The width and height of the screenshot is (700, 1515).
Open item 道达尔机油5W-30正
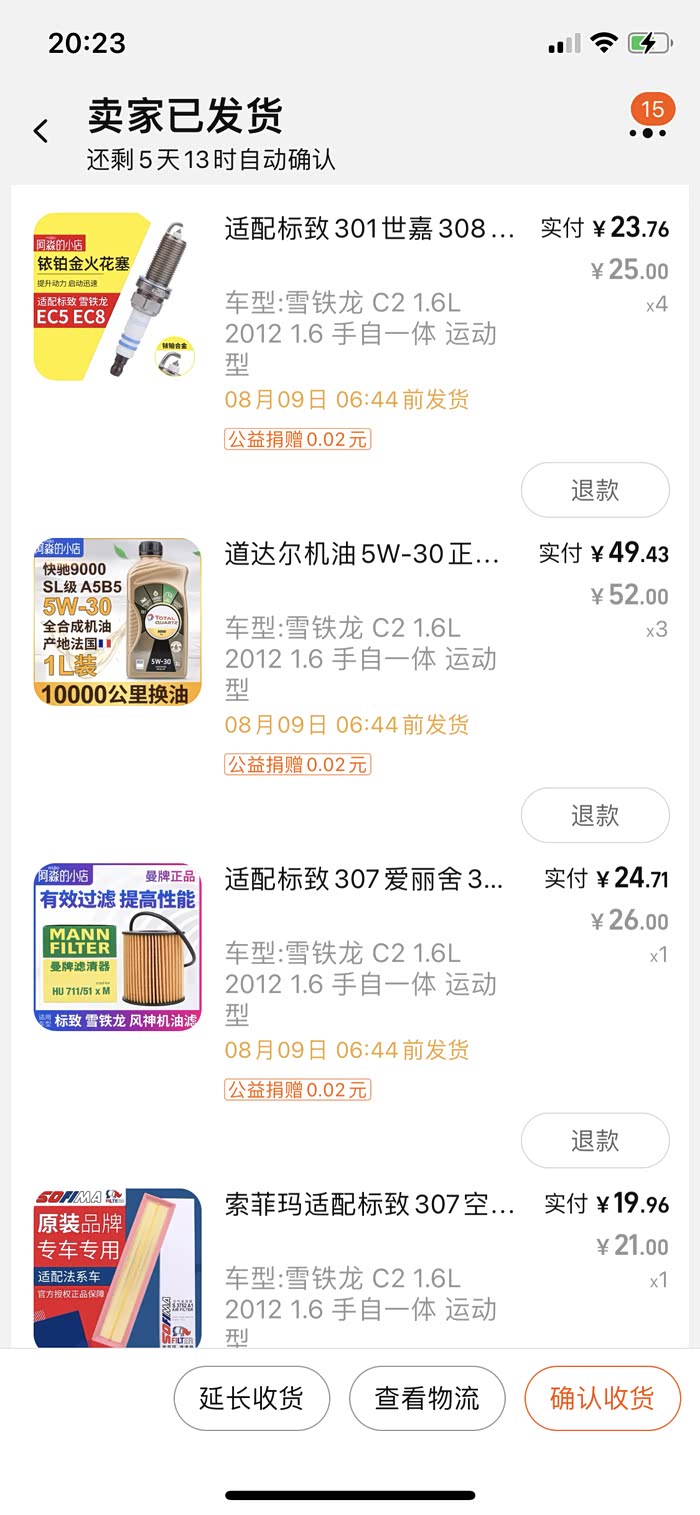pos(362,554)
